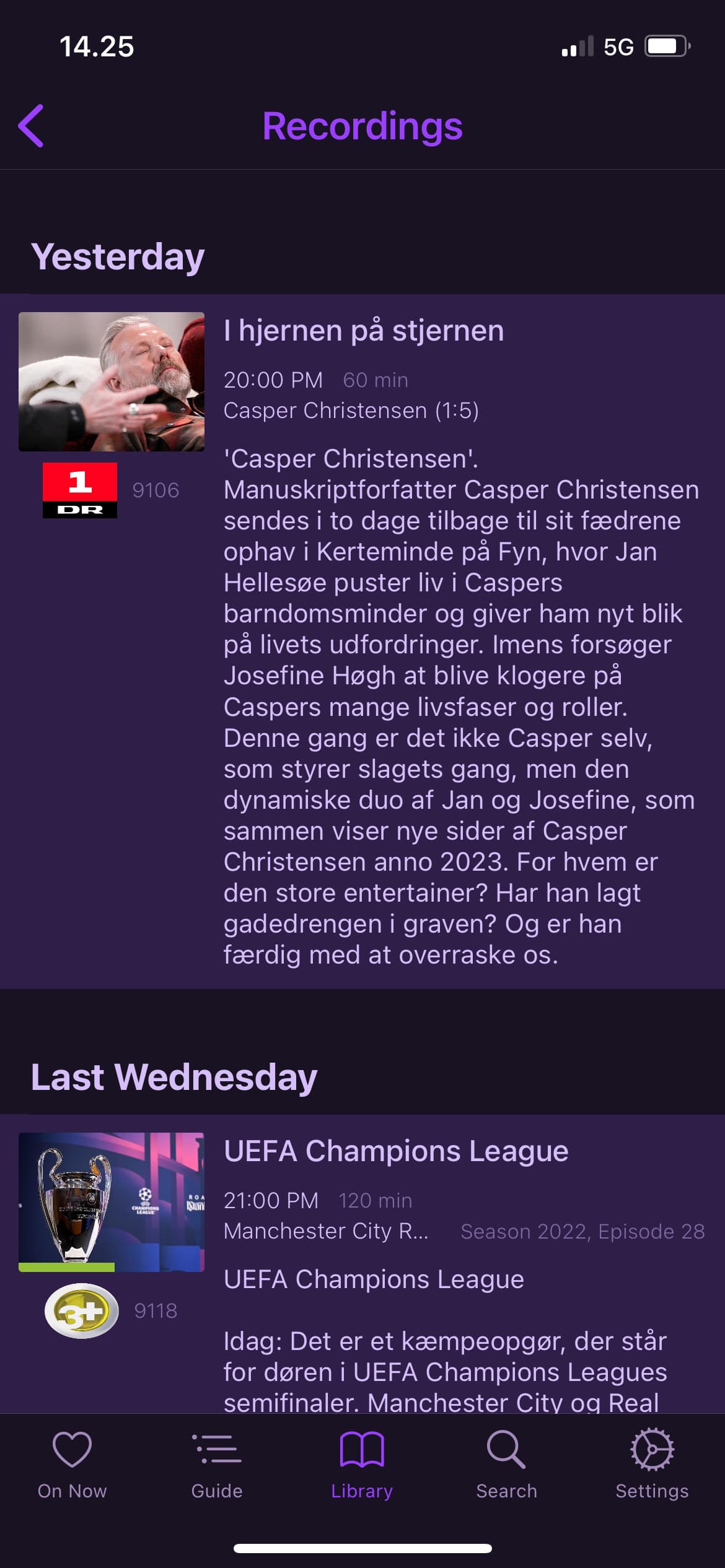Go back from Recordings

[x=31, y=126]
